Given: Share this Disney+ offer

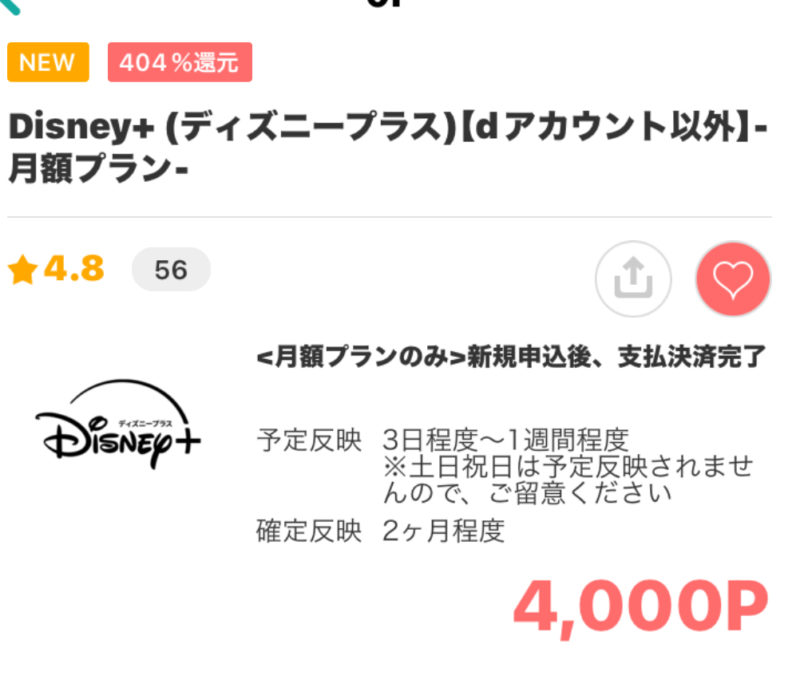Looking at the screenshot, I should point(632,280).
